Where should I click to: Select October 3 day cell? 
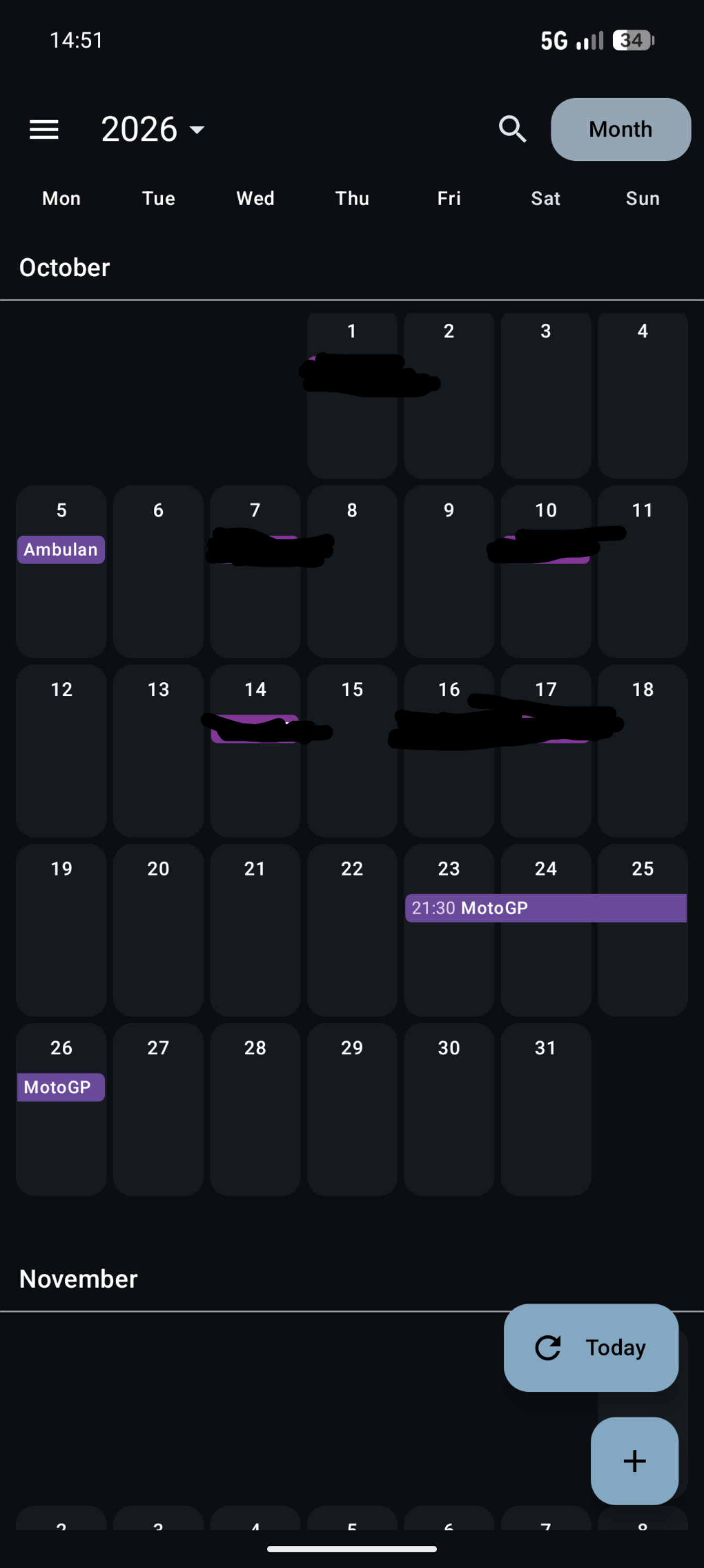click(546, 396)
